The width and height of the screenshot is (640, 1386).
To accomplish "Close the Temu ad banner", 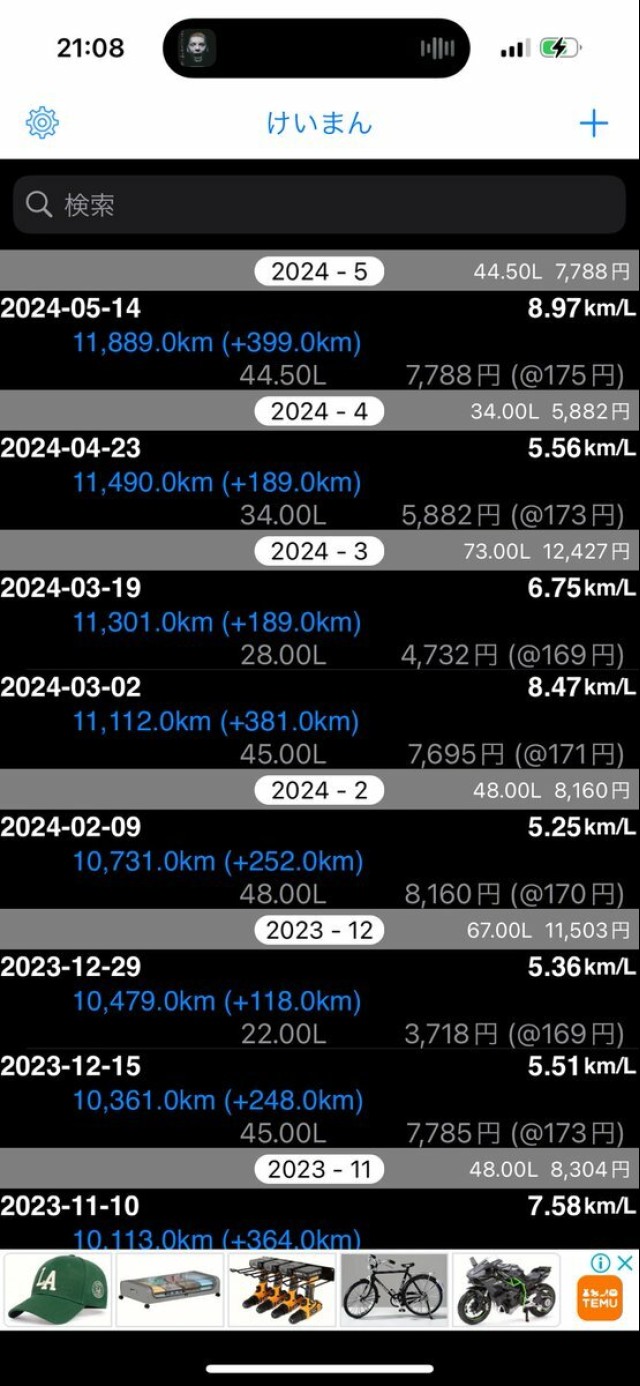I will click(623, 1263).
